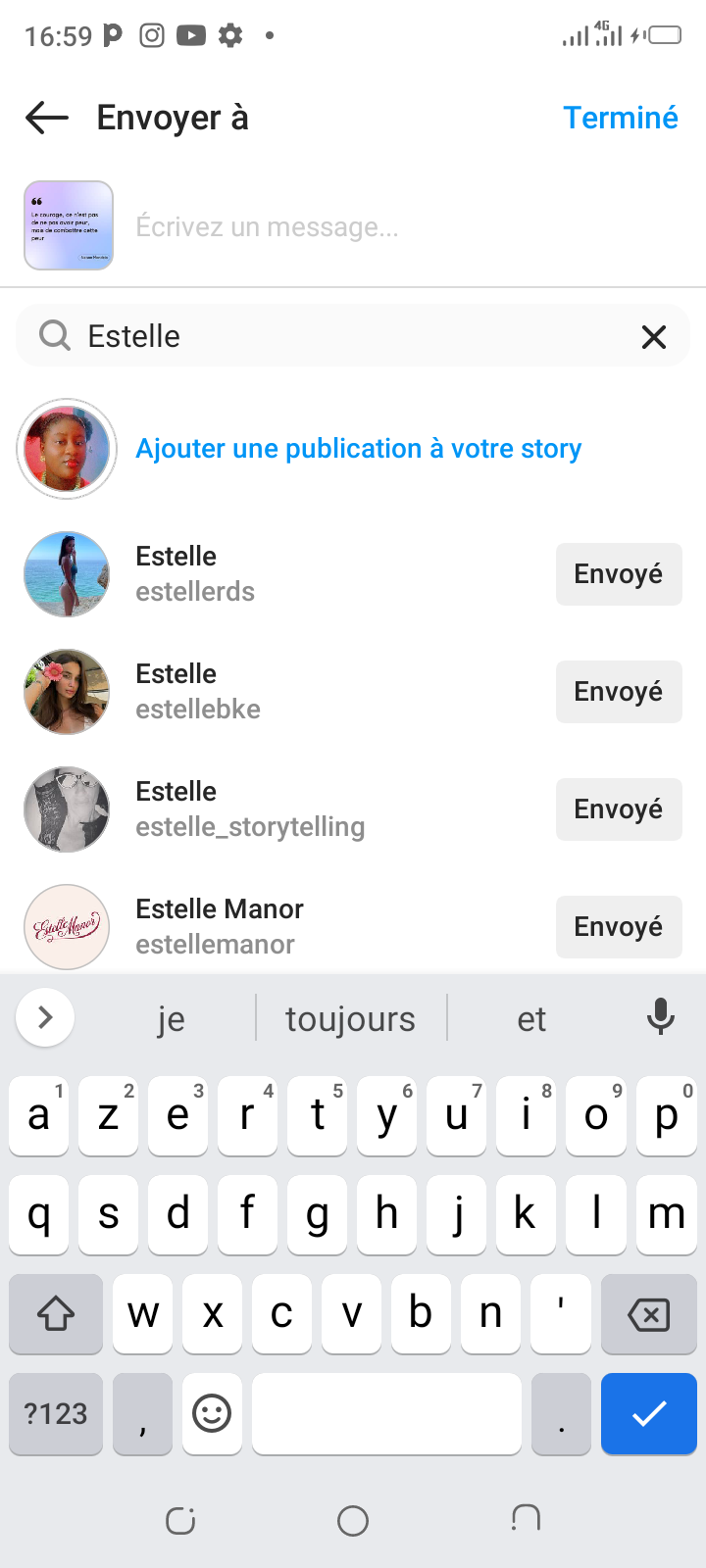
Task: Tap Envoyé button for estellebke
Action: pyautogui.click(x=618, y=692)
